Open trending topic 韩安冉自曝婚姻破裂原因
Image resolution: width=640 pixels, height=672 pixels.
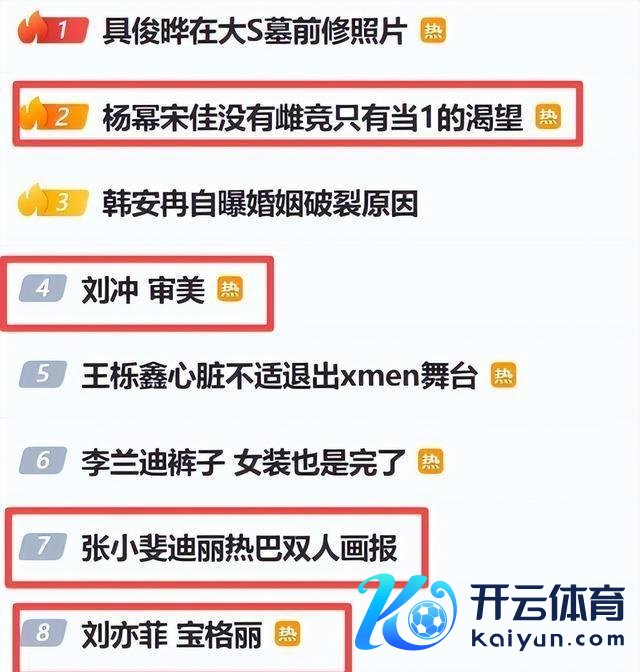pos(260,204)
